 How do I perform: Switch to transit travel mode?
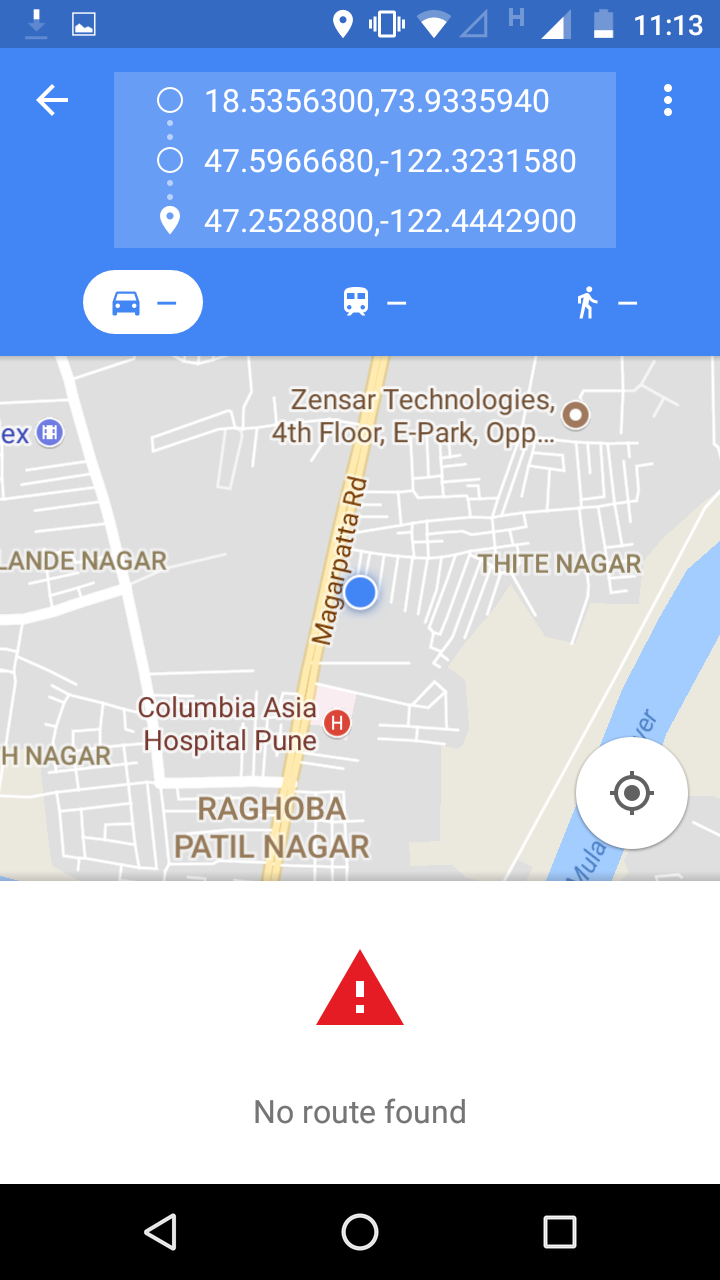[x=374, y=302]
